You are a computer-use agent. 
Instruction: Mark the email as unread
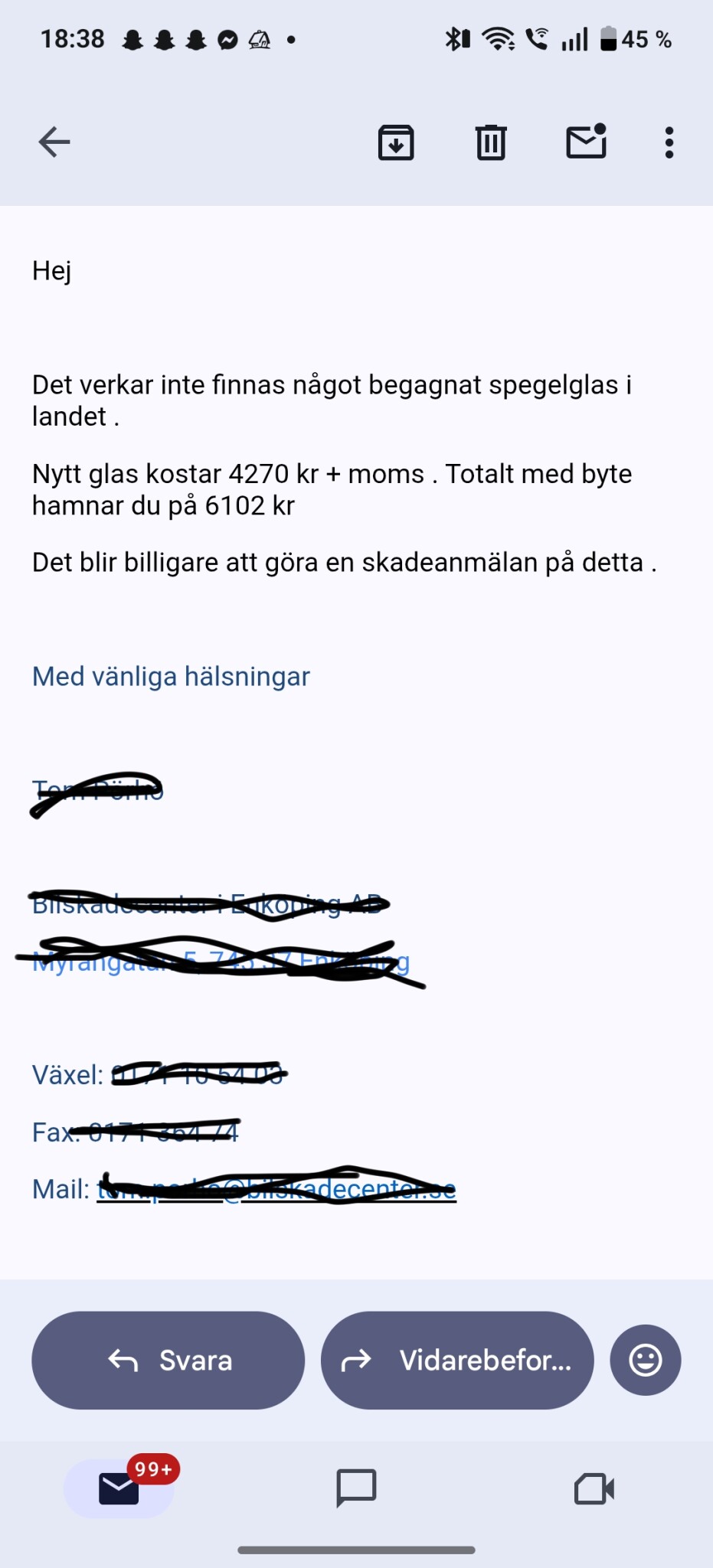click(586, 142)
